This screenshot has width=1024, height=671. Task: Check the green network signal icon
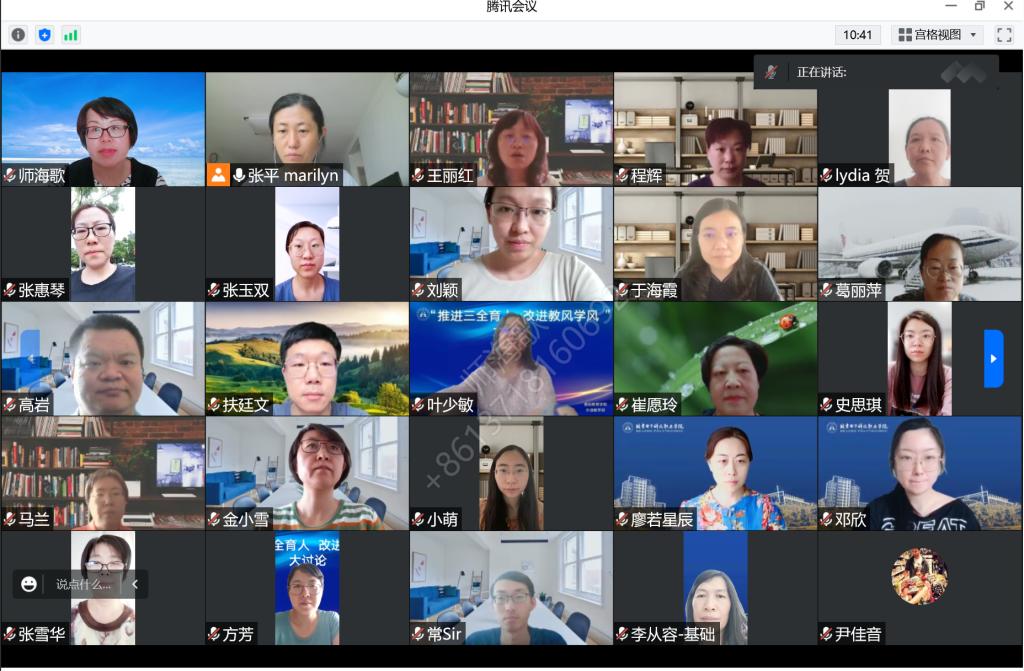70,35
